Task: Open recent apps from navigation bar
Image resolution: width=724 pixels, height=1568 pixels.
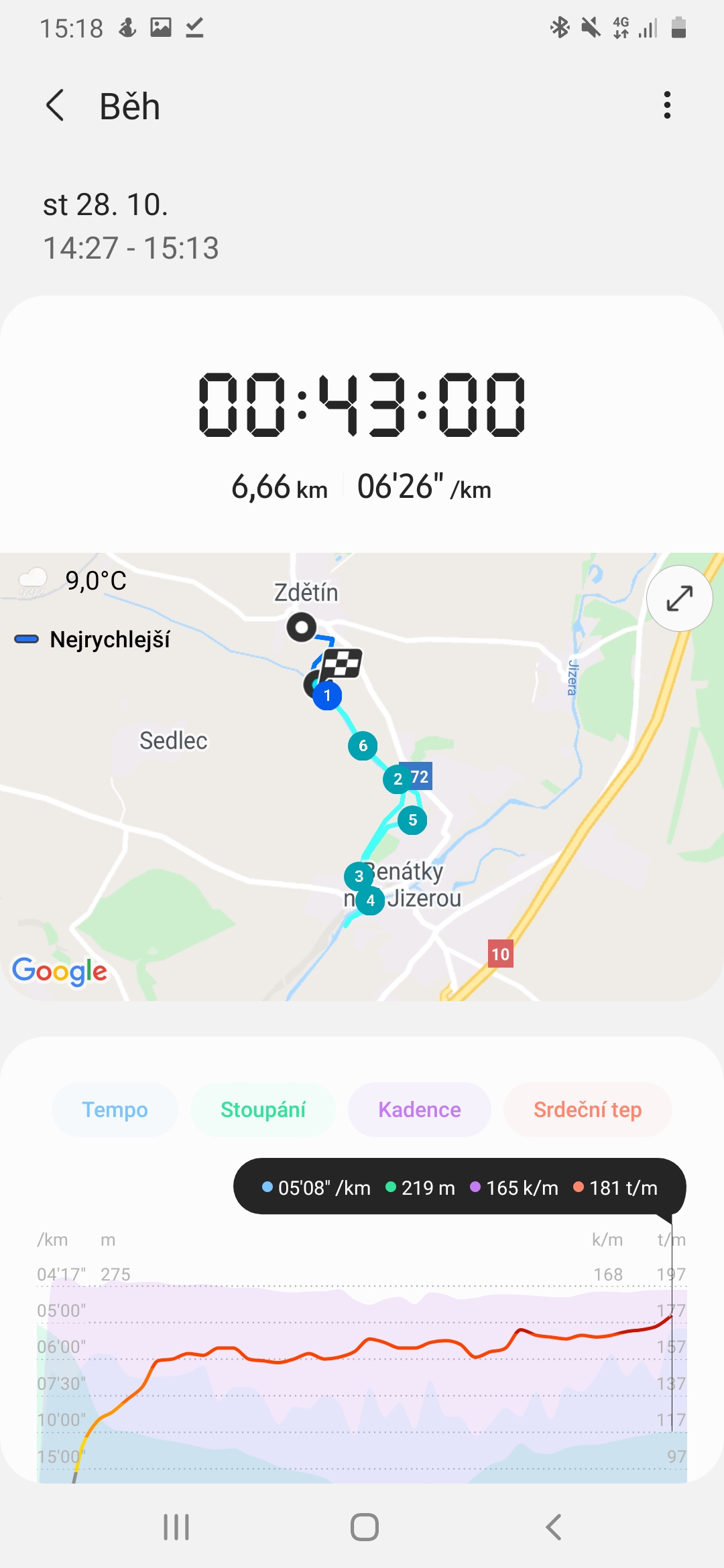Action: pos(176,1527)
